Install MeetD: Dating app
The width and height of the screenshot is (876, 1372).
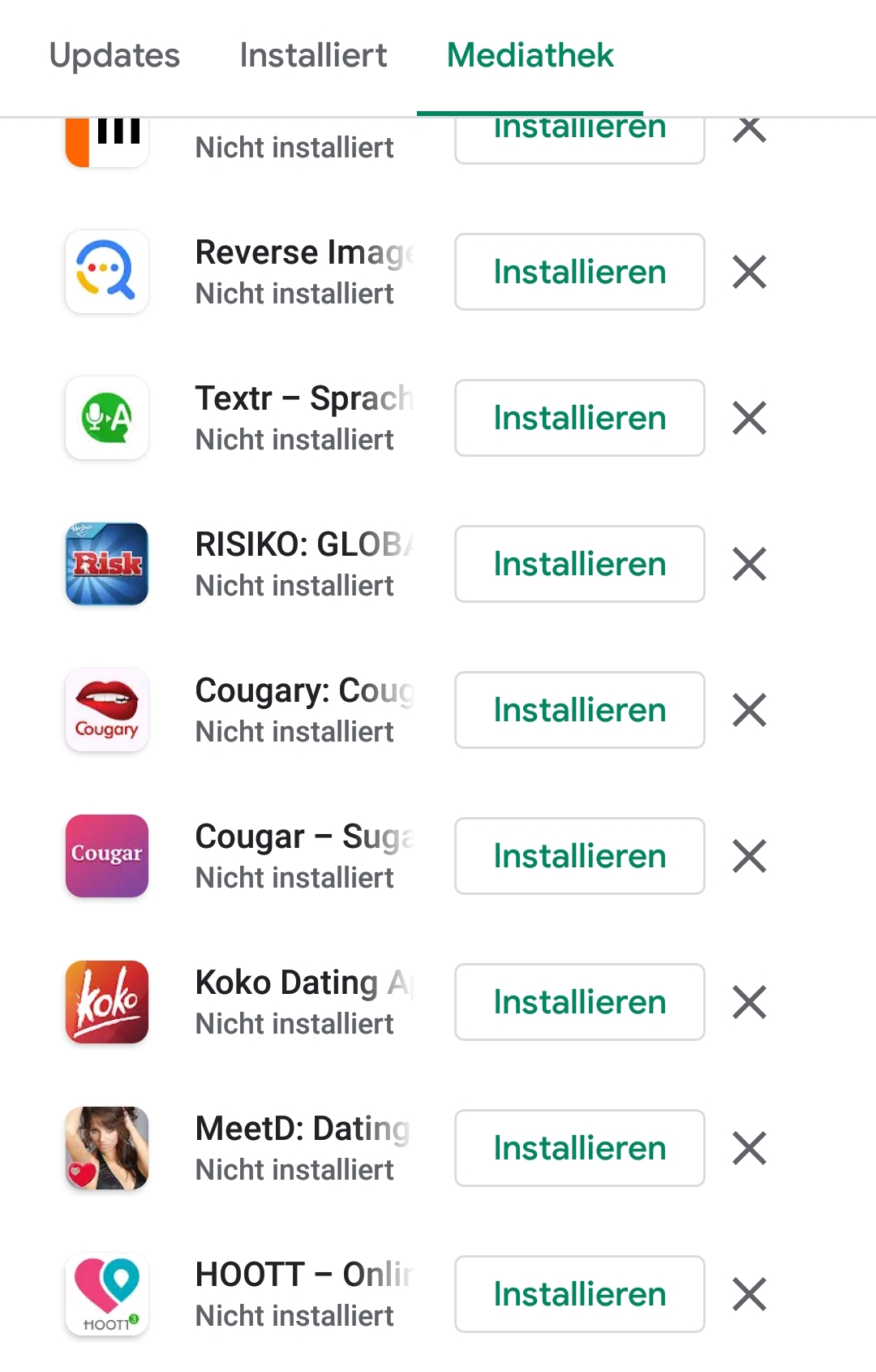point(579,1148)
